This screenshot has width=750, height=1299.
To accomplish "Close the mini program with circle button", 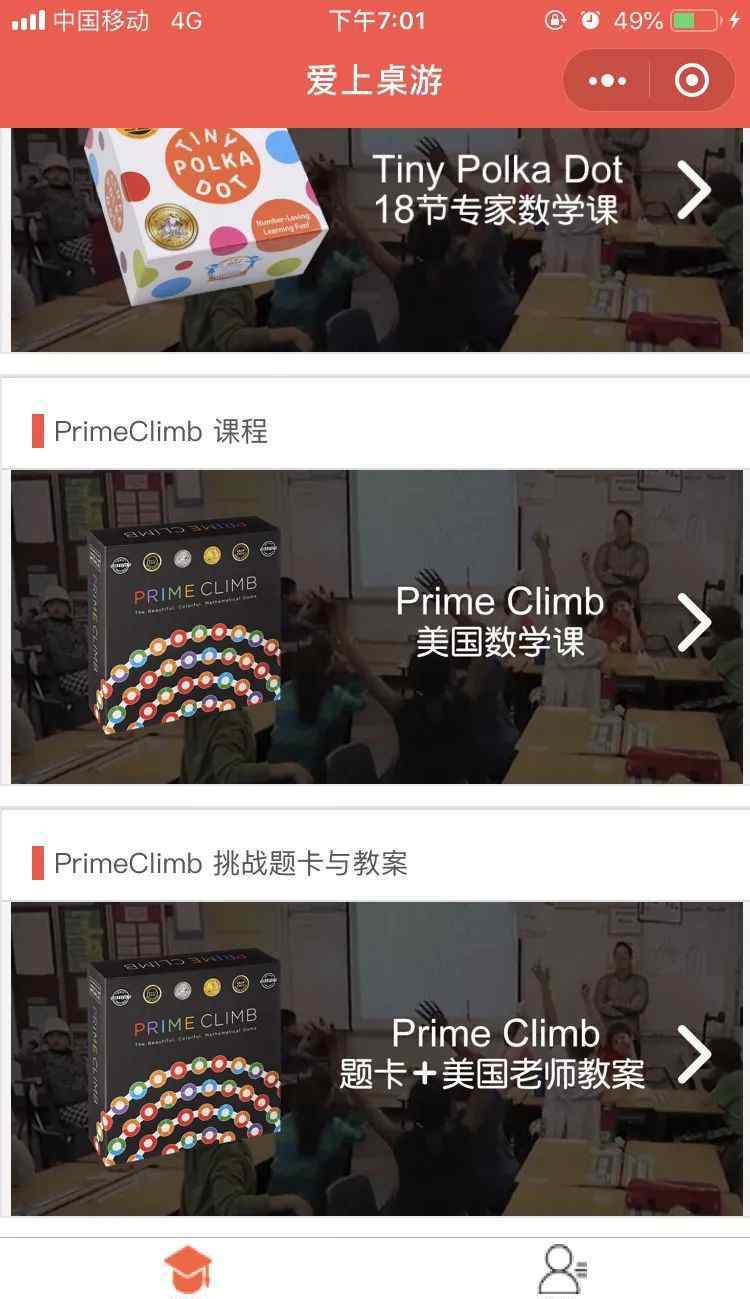I will point(692,81).
